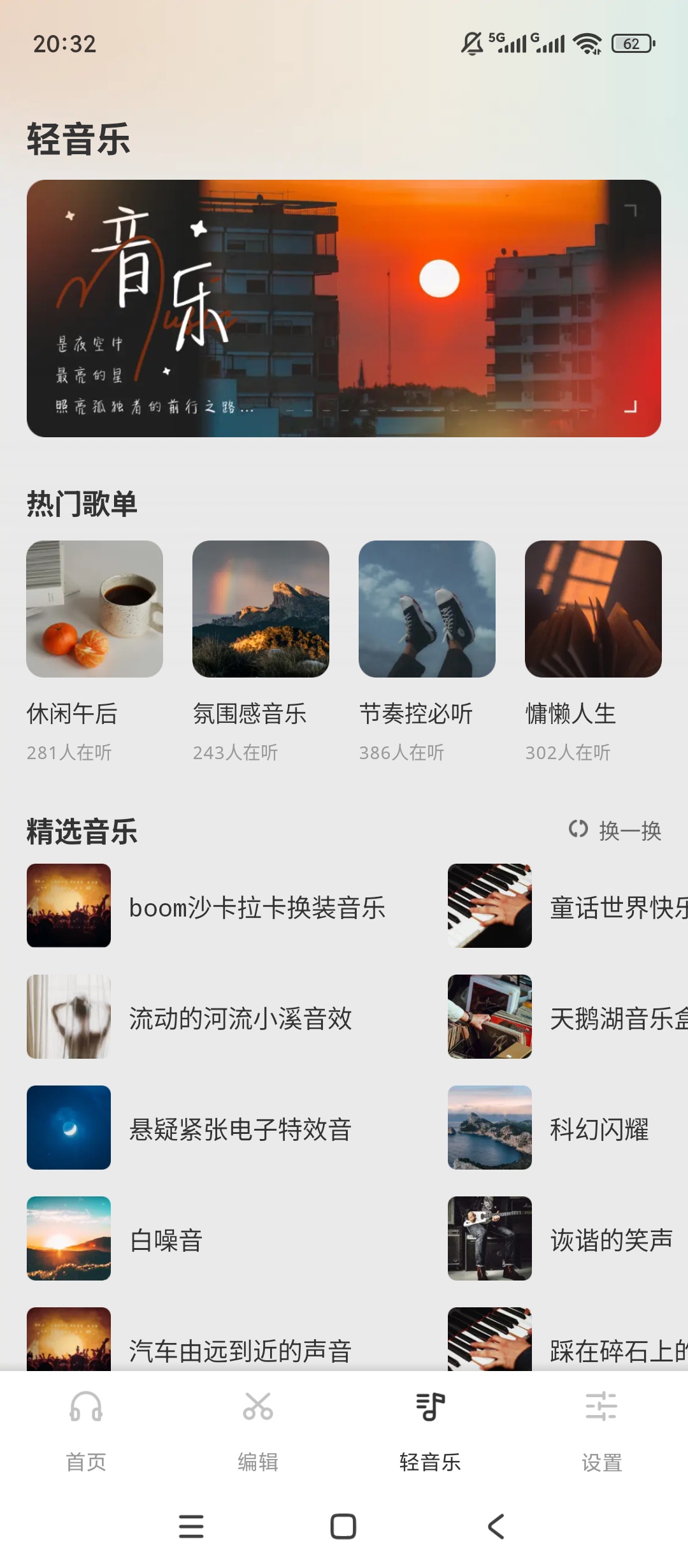Select the 科幻闪耀 coastline cover icon
The image size is (688, 1568).
(489, 1128)
